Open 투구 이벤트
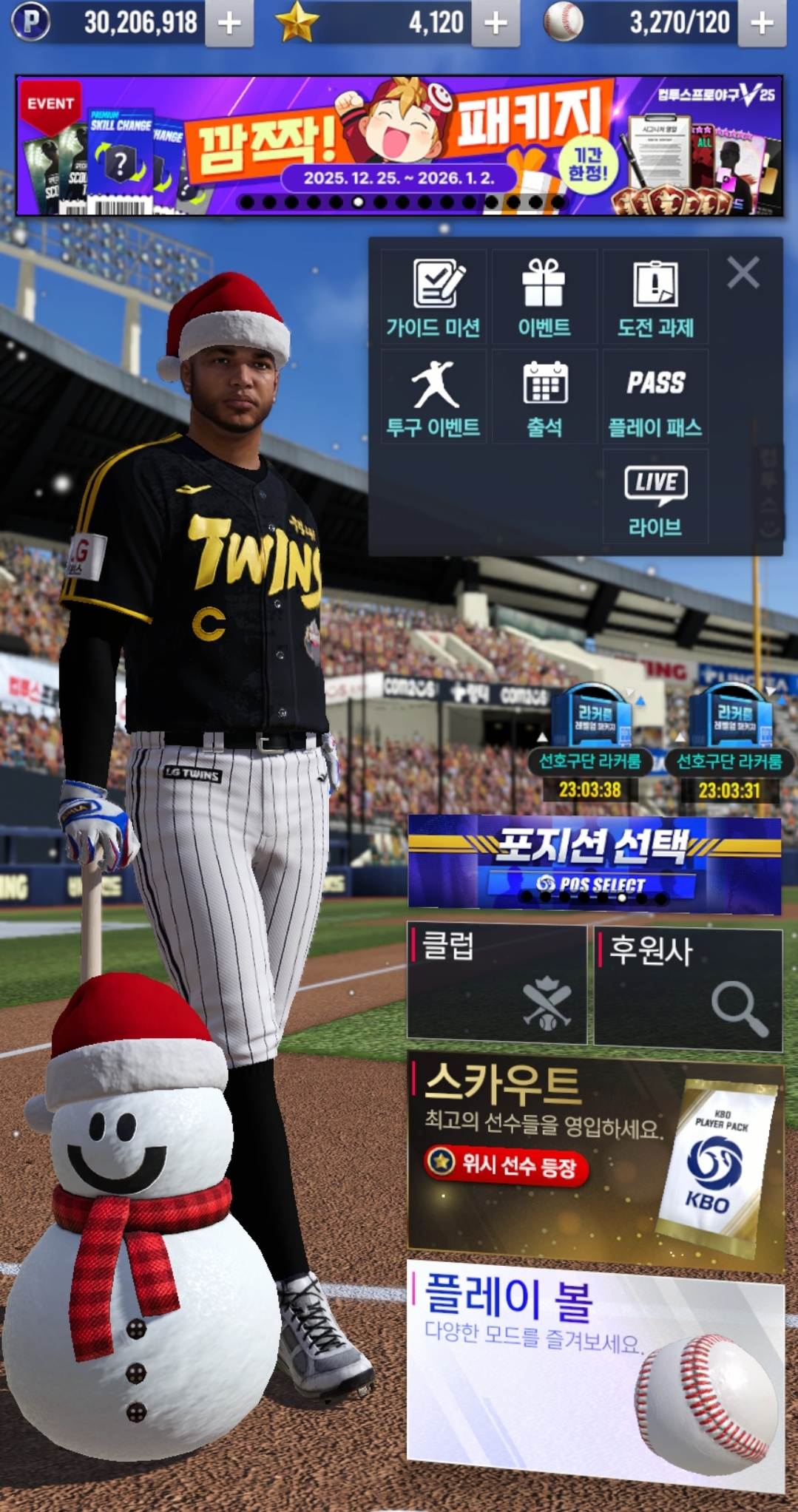This screenshot has width=798, height=1512. pos(433,398)
